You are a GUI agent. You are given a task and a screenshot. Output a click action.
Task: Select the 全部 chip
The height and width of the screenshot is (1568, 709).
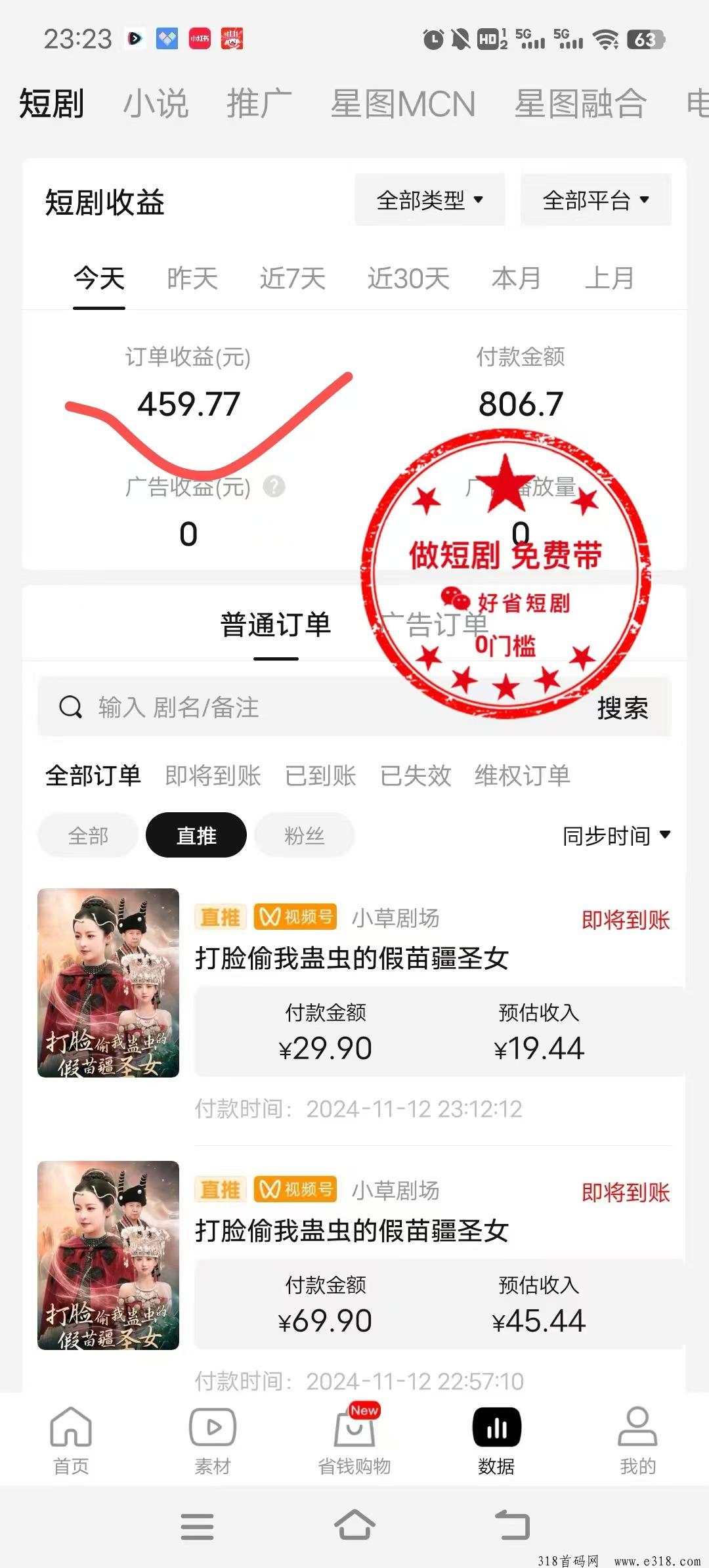click(x=88, y=835)
